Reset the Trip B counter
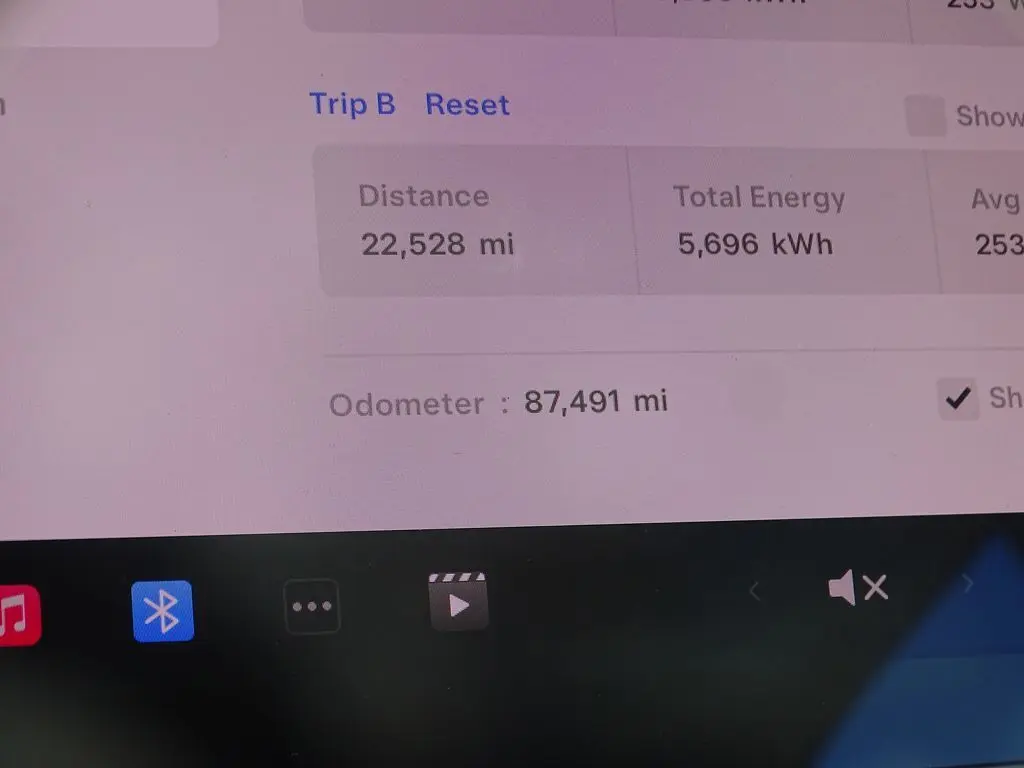This screenshot has height=768, width=1024. pyautogui.click(x=467, y=105)
